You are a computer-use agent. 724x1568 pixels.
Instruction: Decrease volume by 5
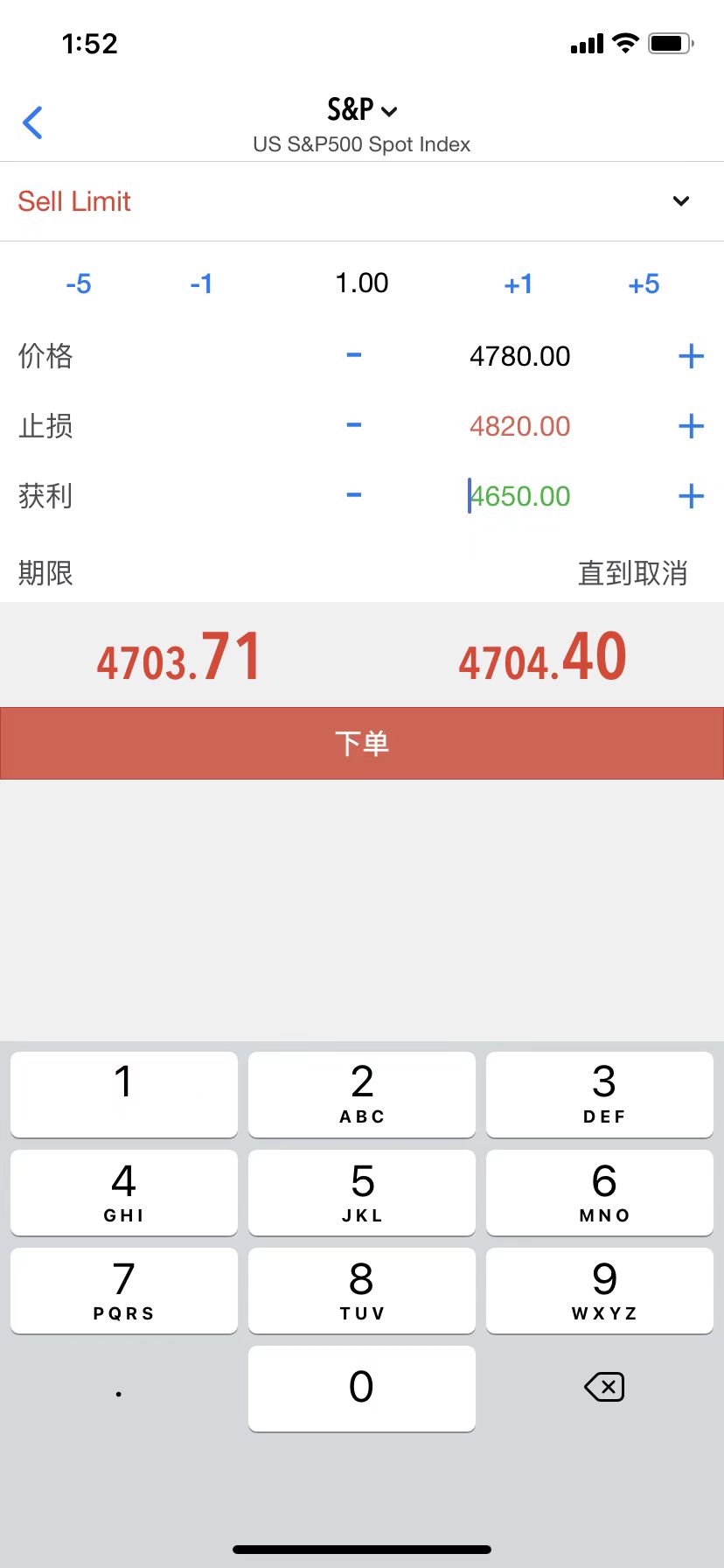coord(79,284)
